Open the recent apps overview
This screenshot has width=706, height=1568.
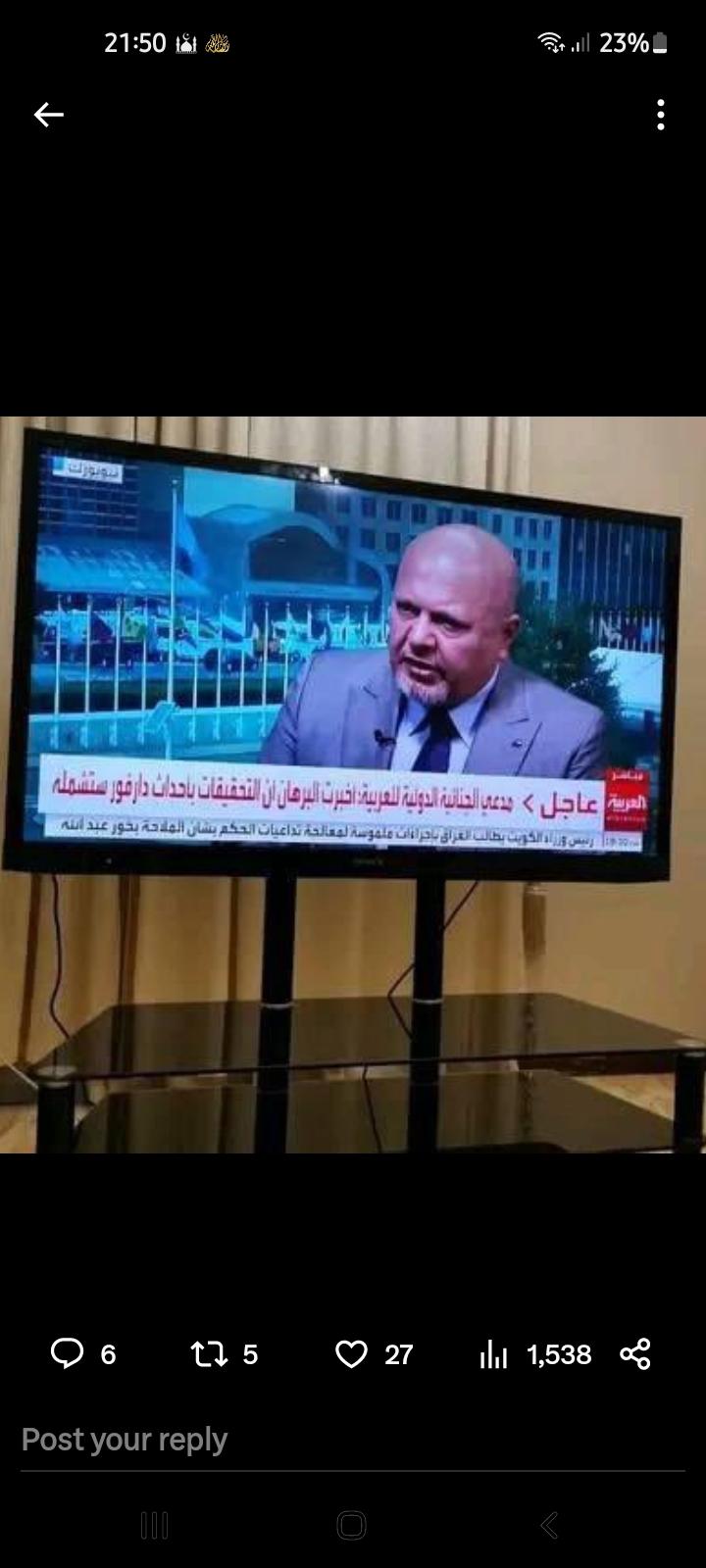click(154, 1525)
